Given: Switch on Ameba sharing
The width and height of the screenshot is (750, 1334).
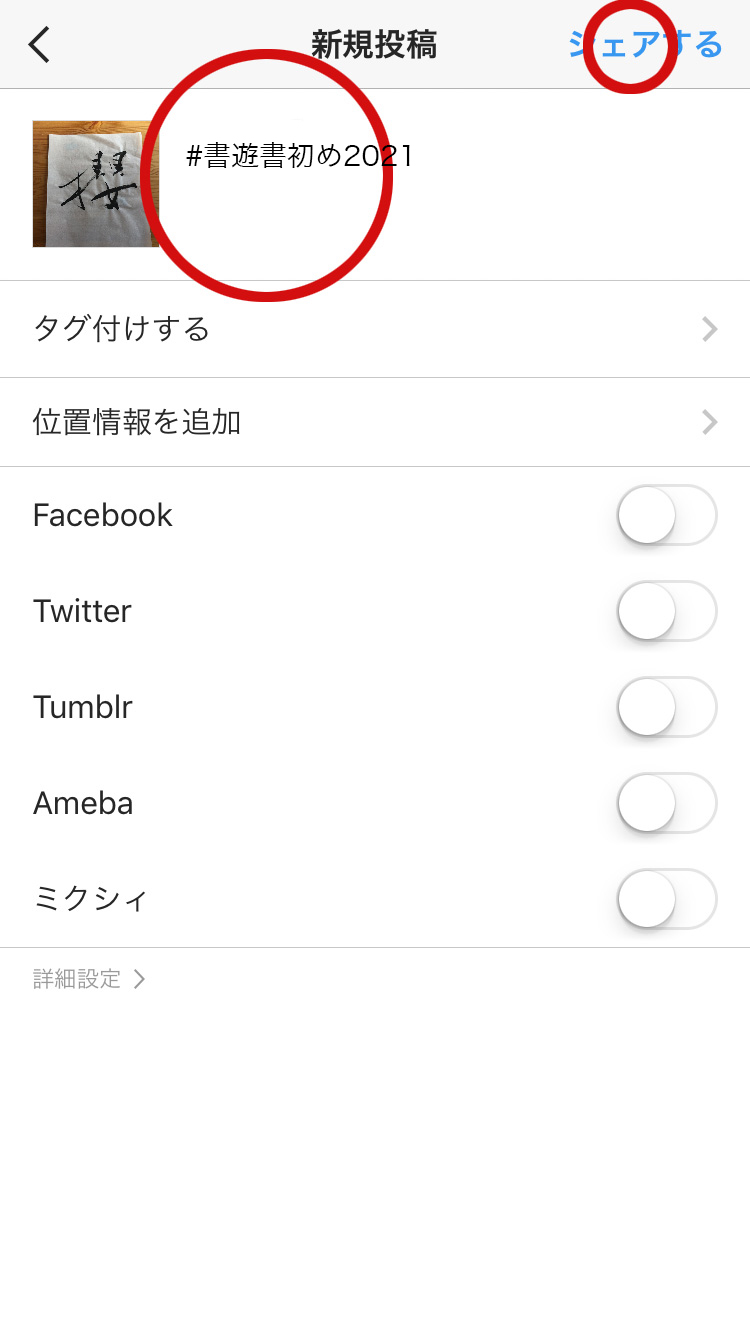Looking at the screenshot, I should click(667, 803).
